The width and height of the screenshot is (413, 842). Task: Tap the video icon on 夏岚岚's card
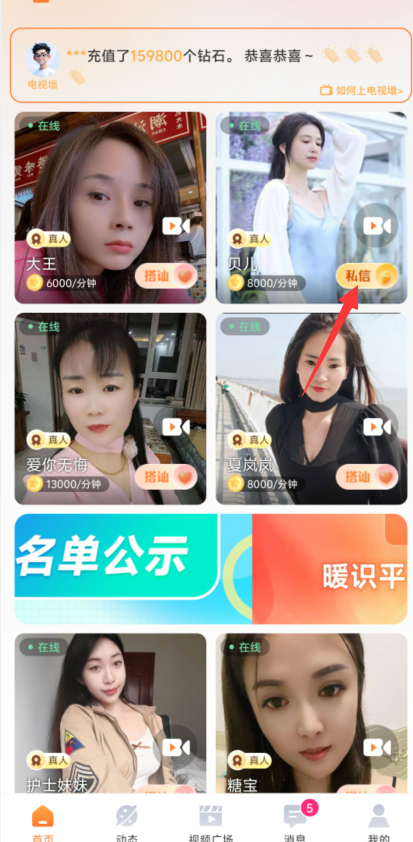coord(376,427)
